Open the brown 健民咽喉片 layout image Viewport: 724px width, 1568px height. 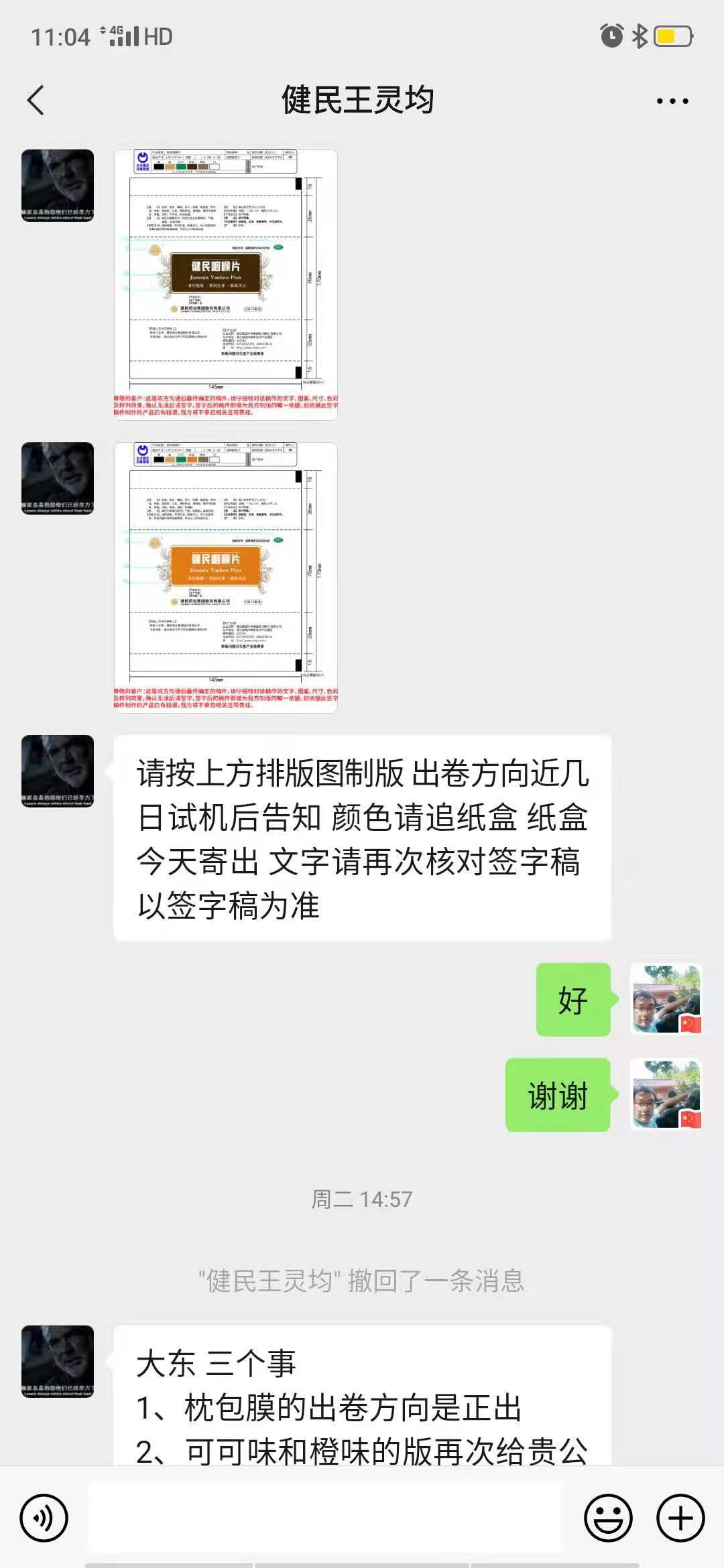[225, 285]
